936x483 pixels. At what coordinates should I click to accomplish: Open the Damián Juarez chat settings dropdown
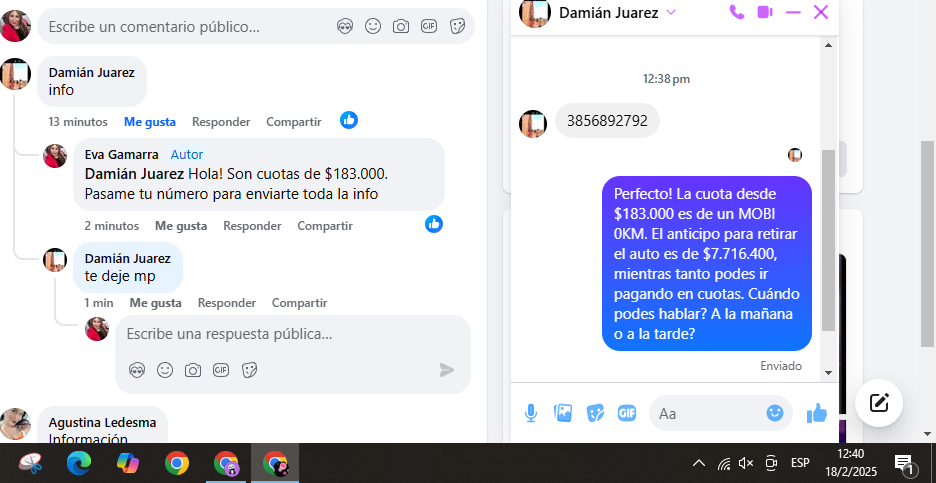(x=671, y=12)
